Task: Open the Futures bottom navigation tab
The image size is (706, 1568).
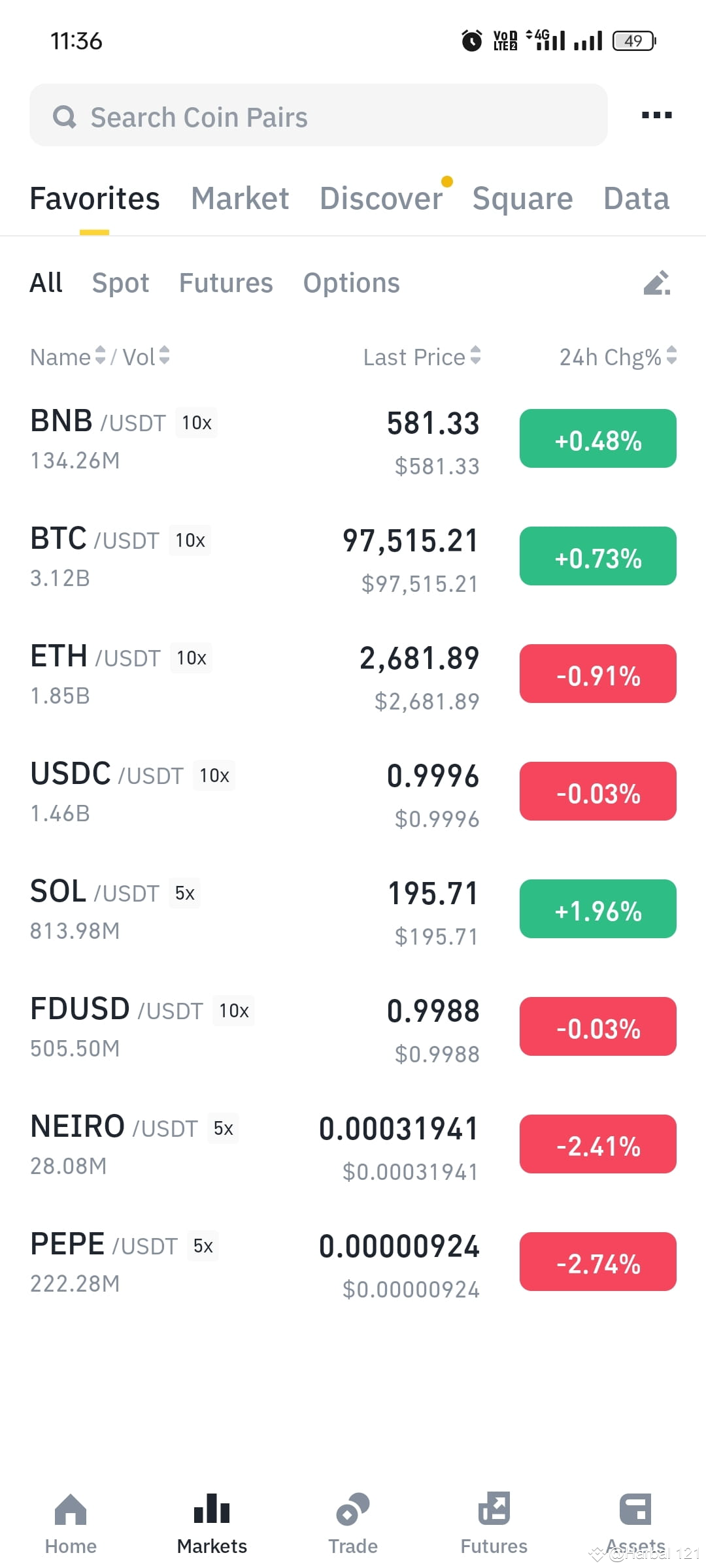Action: click(494, 1524)
